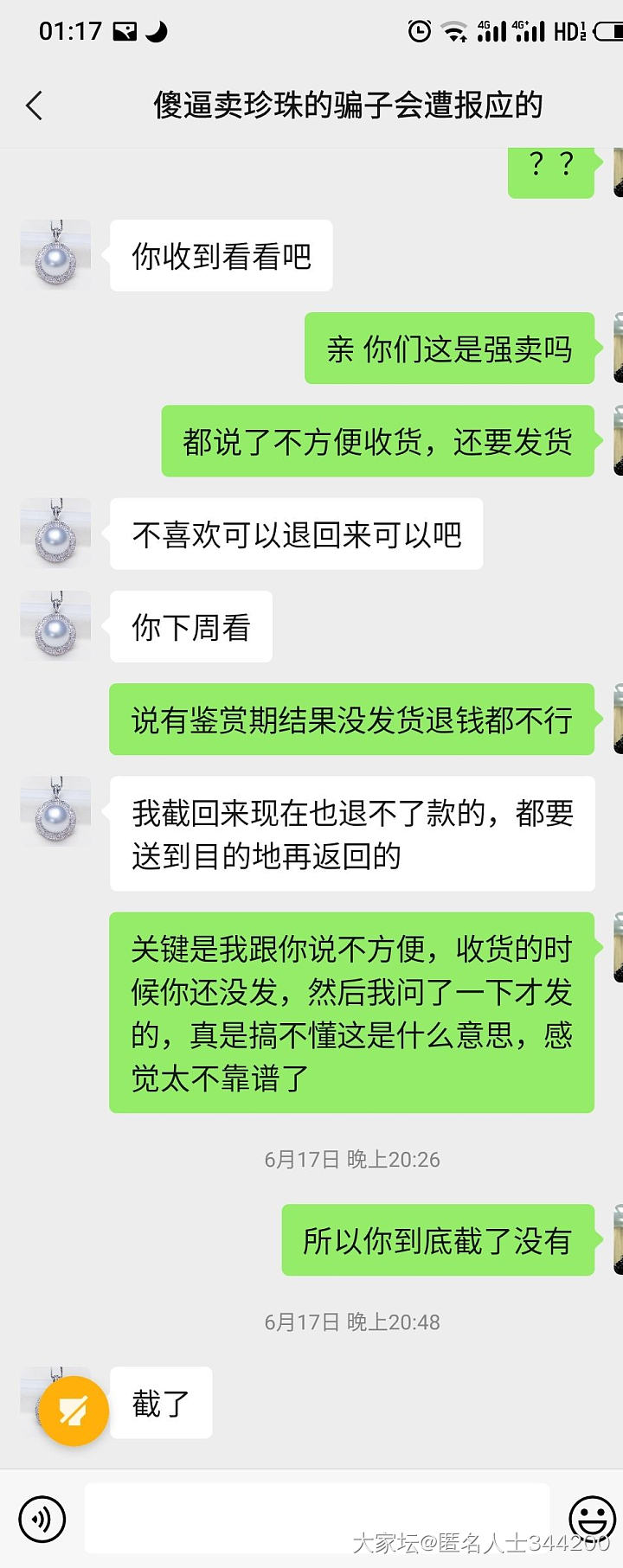Tap seller avatar next to 不喜欢可以退回来可以吧

[x=55, y=534]
